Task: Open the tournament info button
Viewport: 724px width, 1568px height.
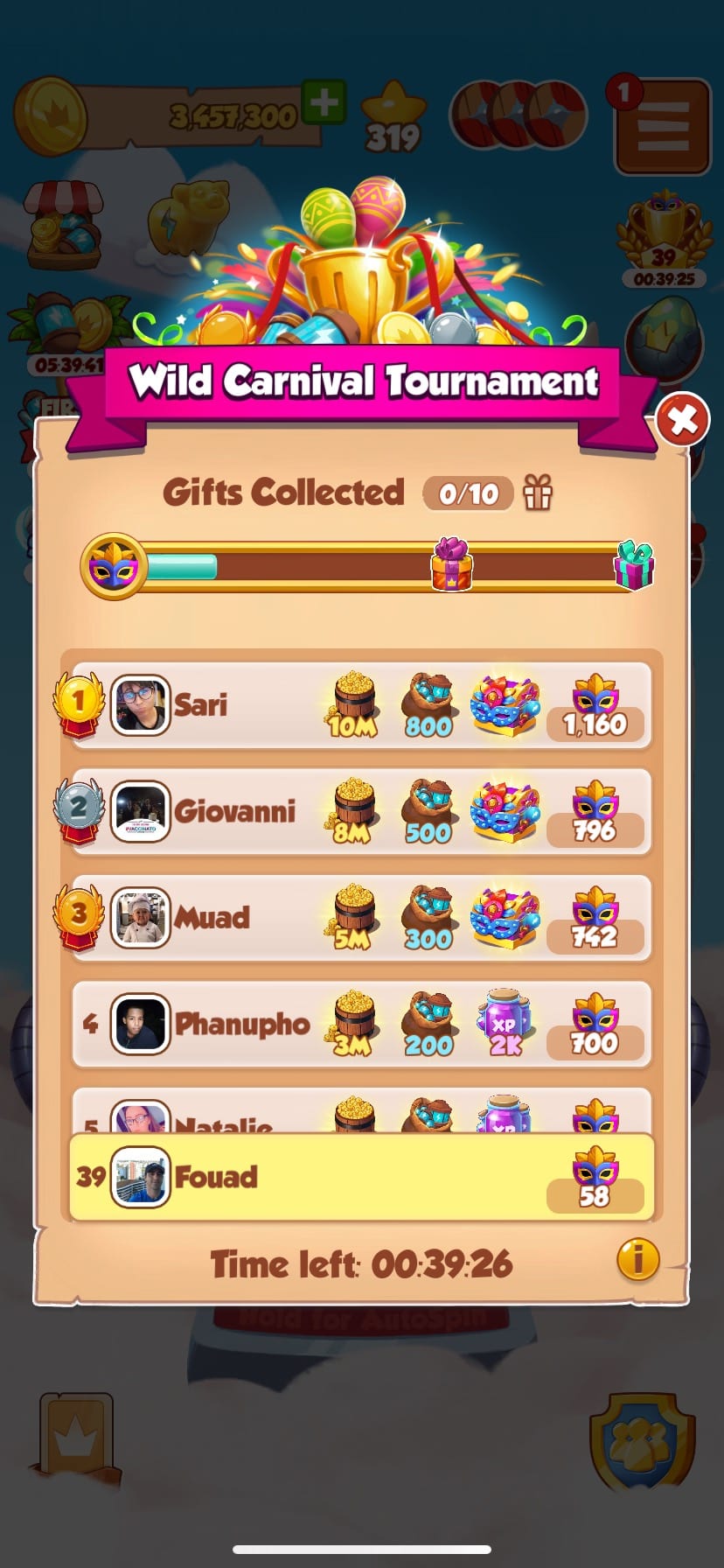Action: pos(637,1259)
